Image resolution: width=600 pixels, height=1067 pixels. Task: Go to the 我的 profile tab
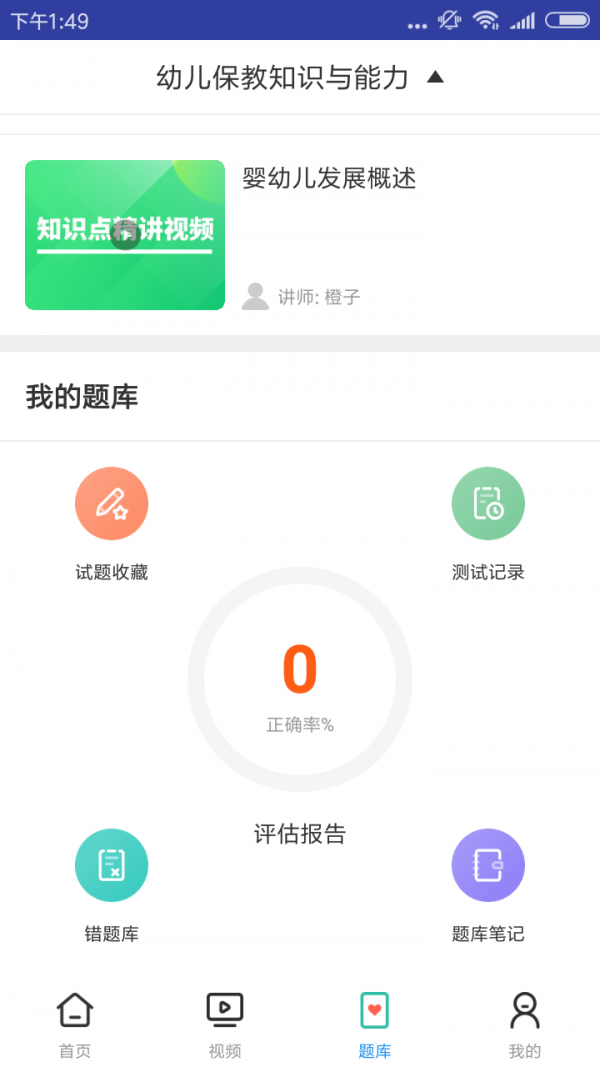pos(524,1023)
